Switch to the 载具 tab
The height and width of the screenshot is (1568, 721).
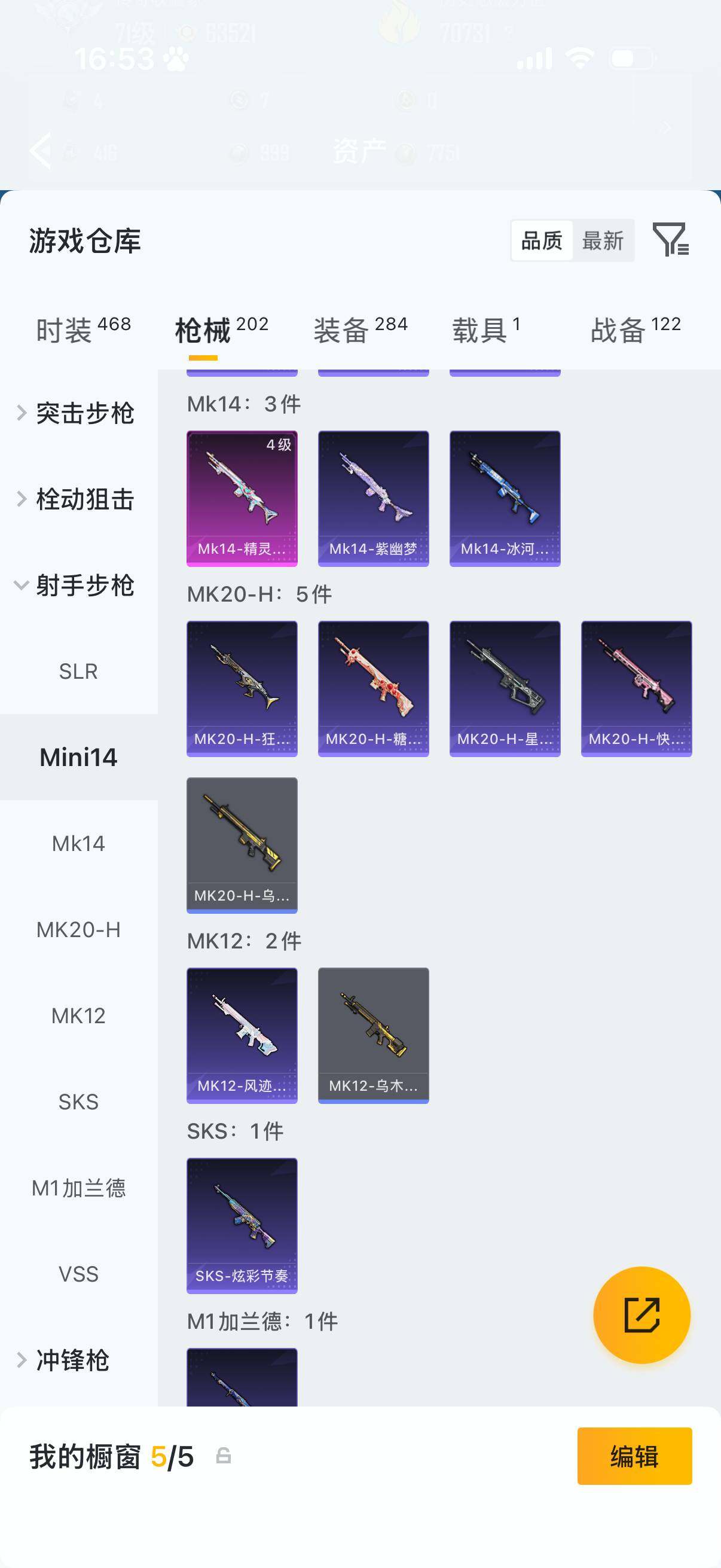click(x=485, y=330)
